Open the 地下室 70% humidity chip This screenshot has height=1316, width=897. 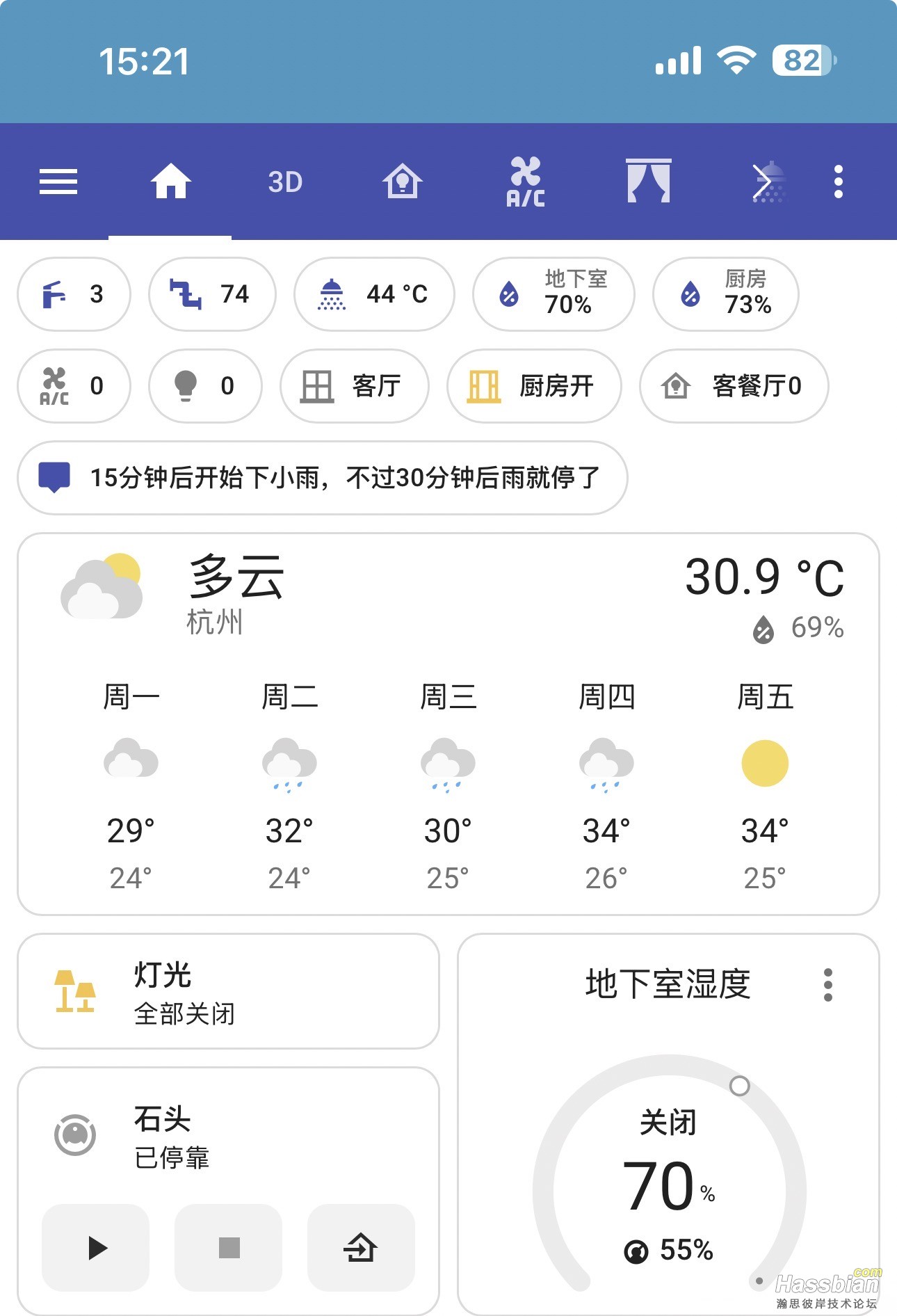click(x=553, y=294)
